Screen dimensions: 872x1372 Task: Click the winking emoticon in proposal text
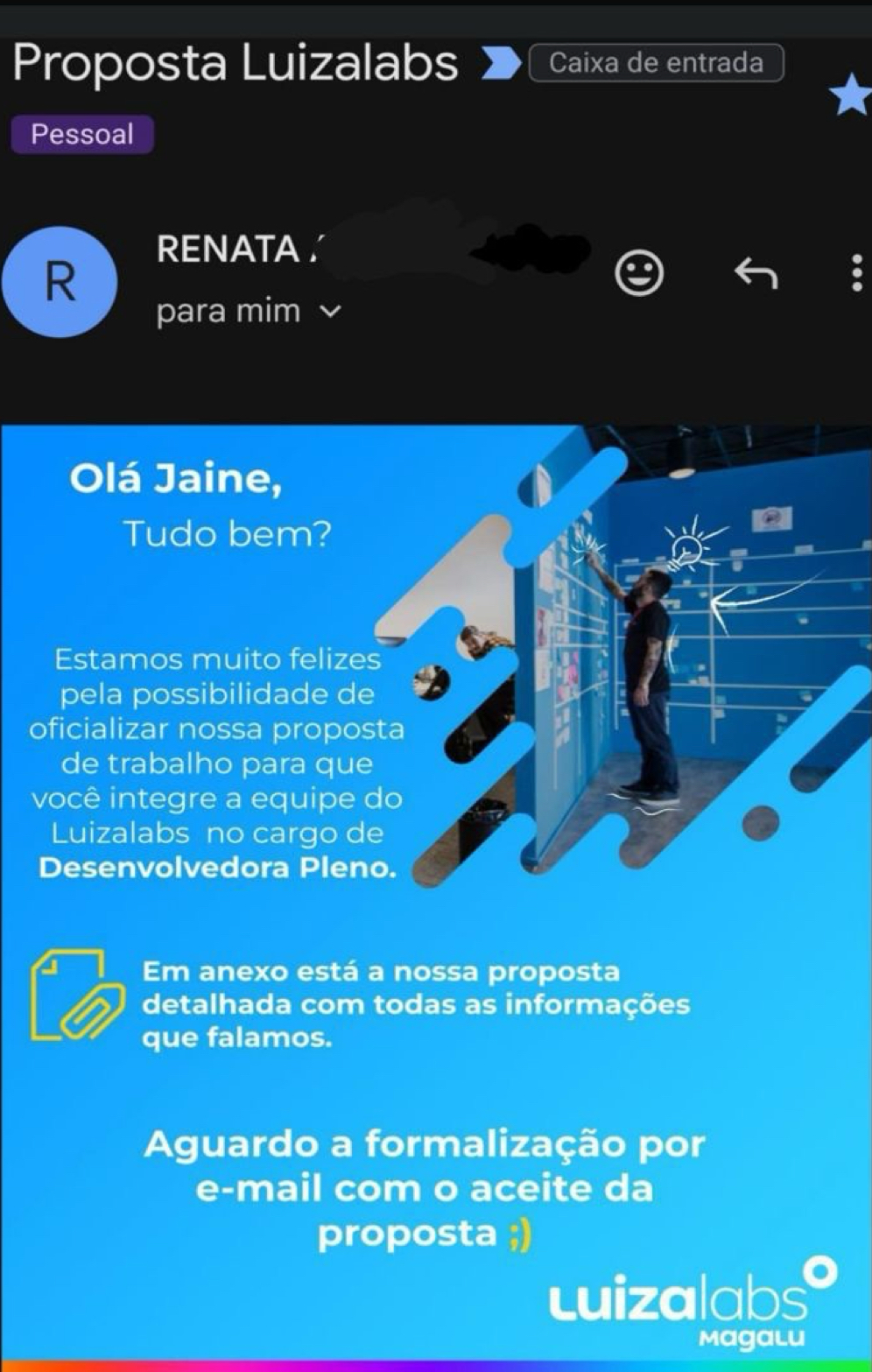pos(520,1234)
